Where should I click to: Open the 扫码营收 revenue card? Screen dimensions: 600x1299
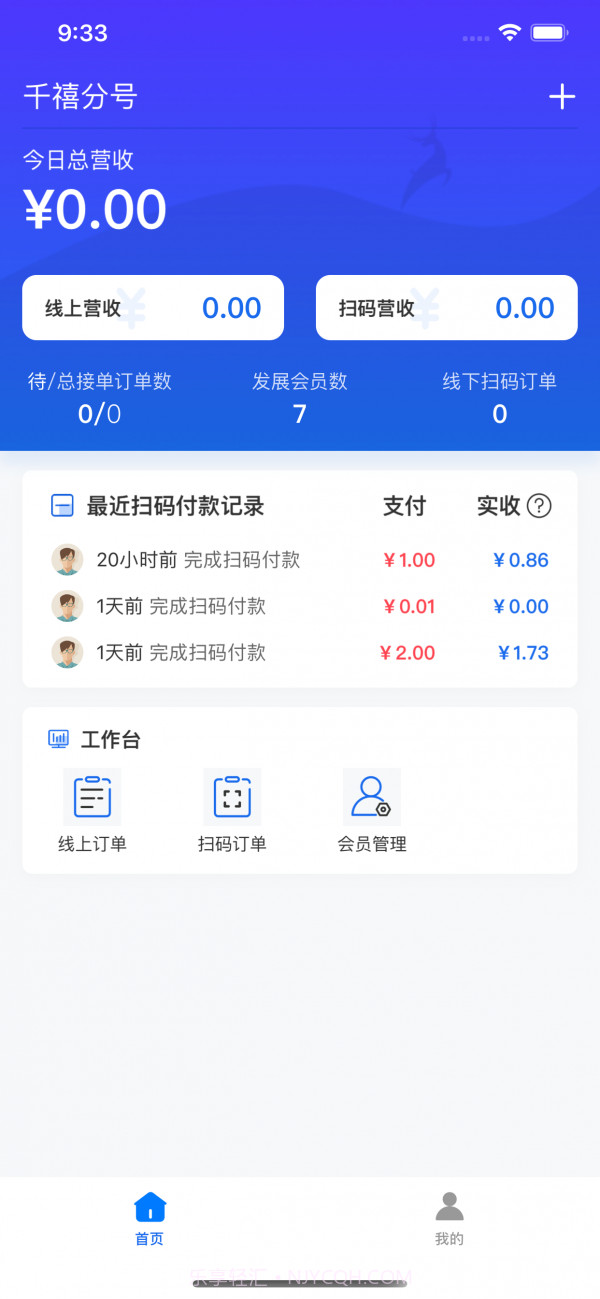[446, 308]
